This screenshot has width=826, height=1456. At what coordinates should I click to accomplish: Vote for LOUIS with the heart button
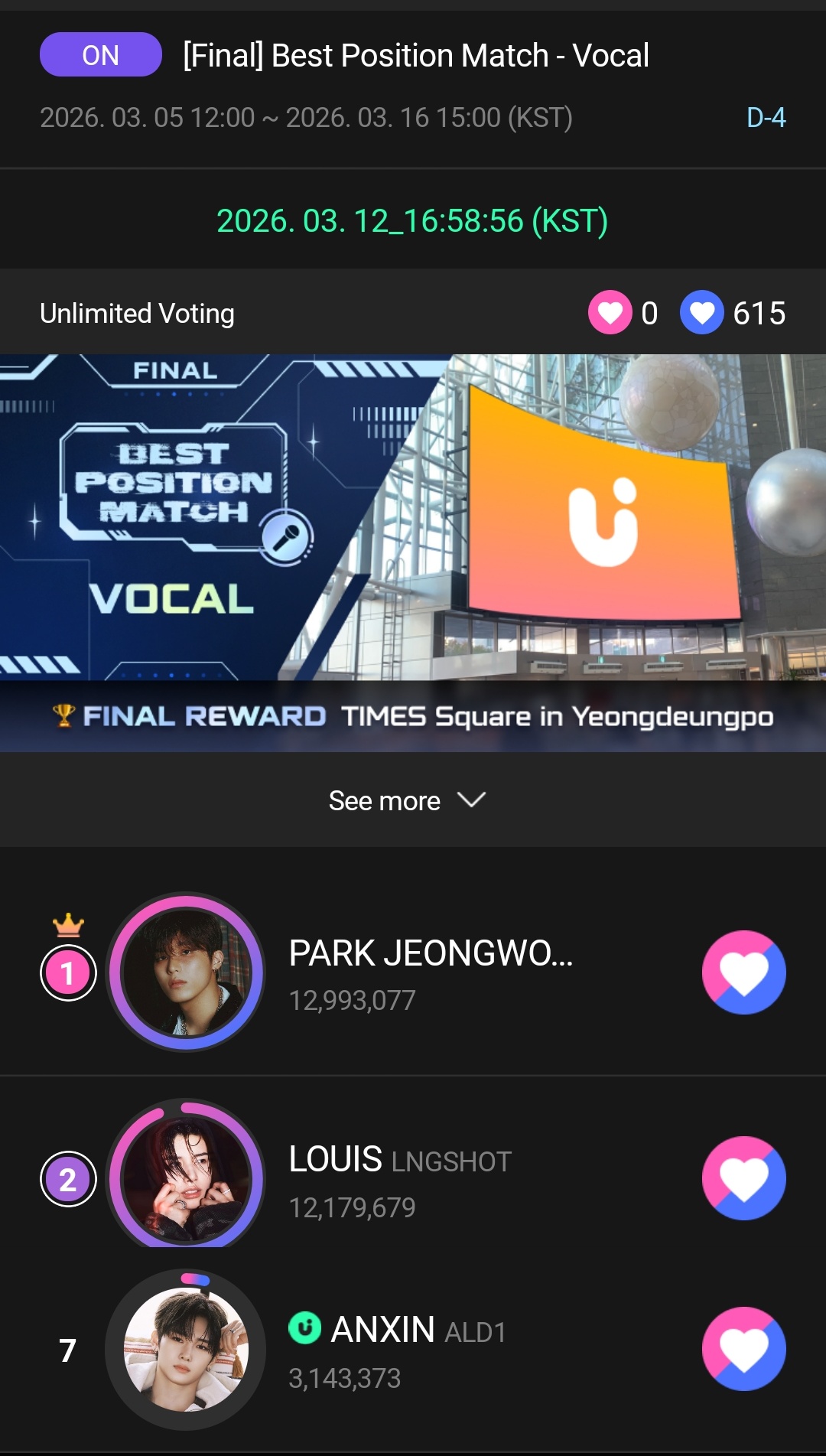pos(743,1178)
